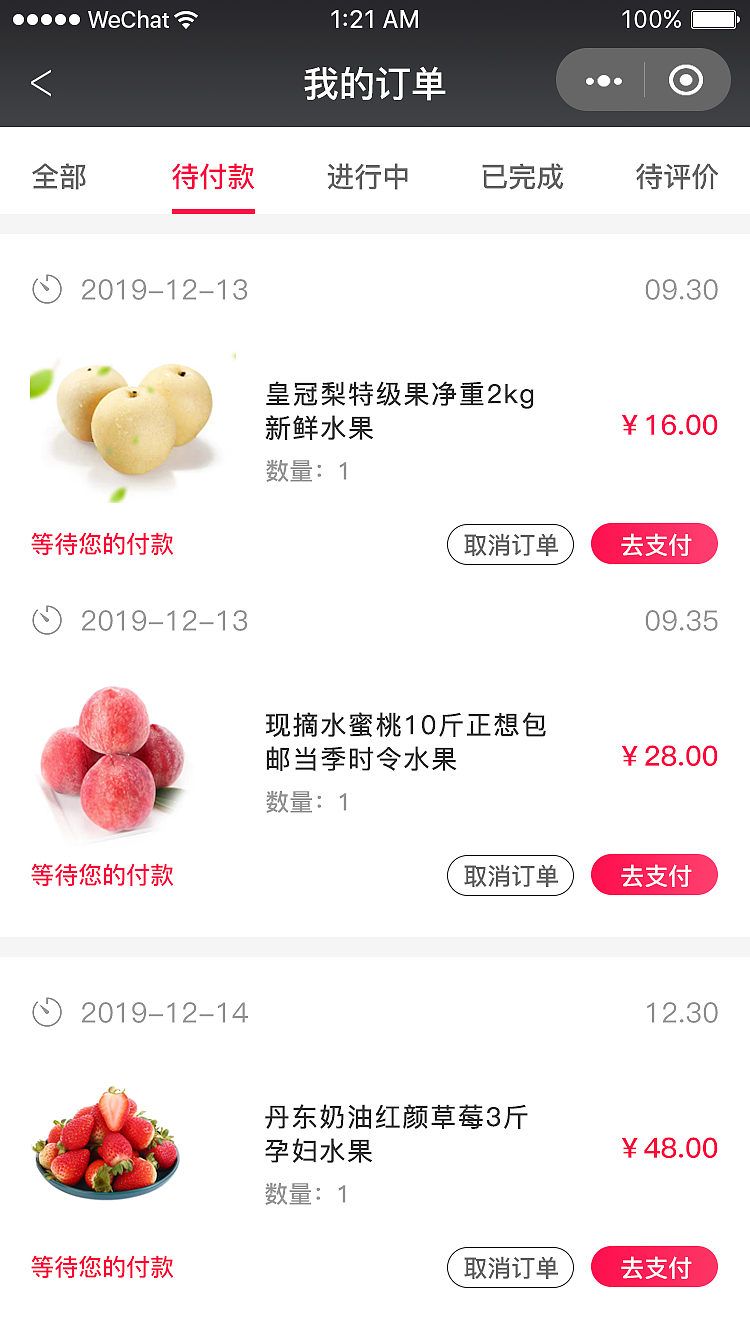Close the mini program with the circle icon
The image size is (750, 1334).
(x=686, y=80)
